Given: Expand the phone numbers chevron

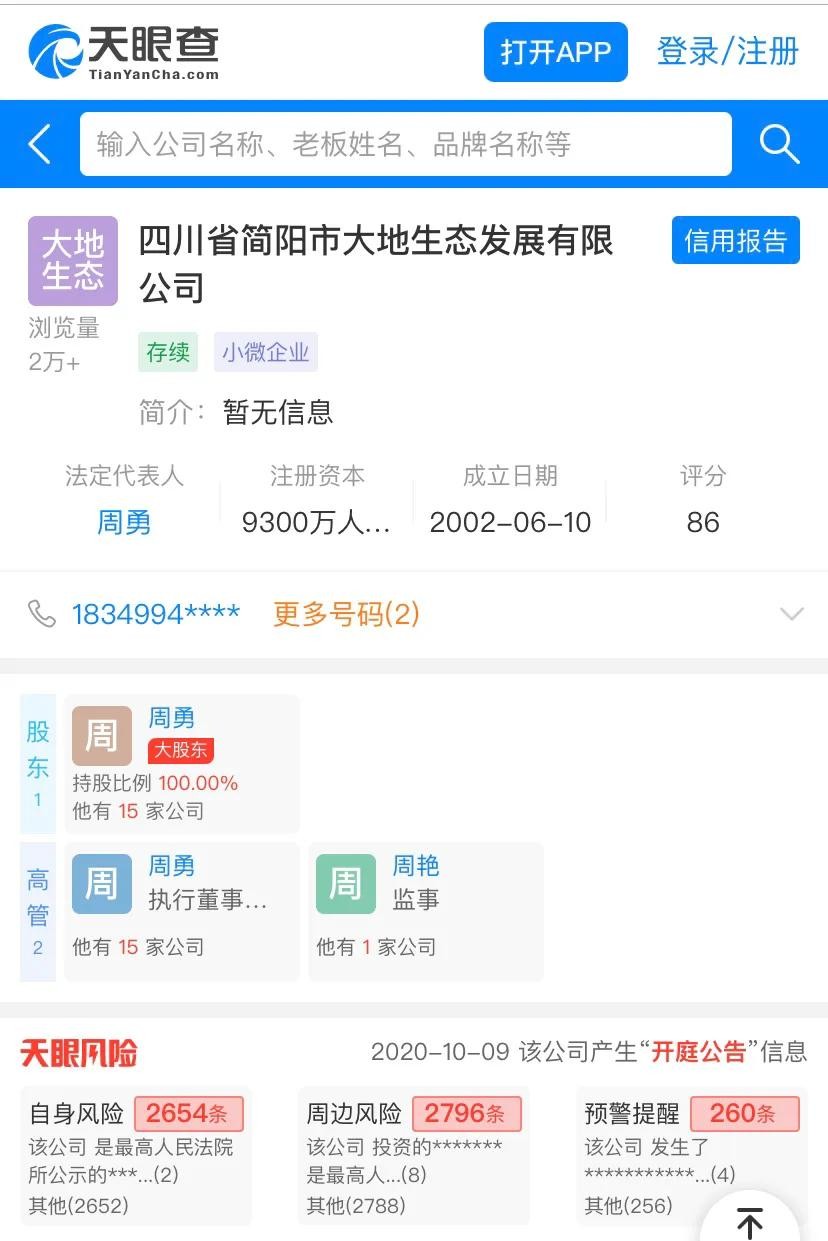Looking at the screenshot, I should (x=791, y=614).
